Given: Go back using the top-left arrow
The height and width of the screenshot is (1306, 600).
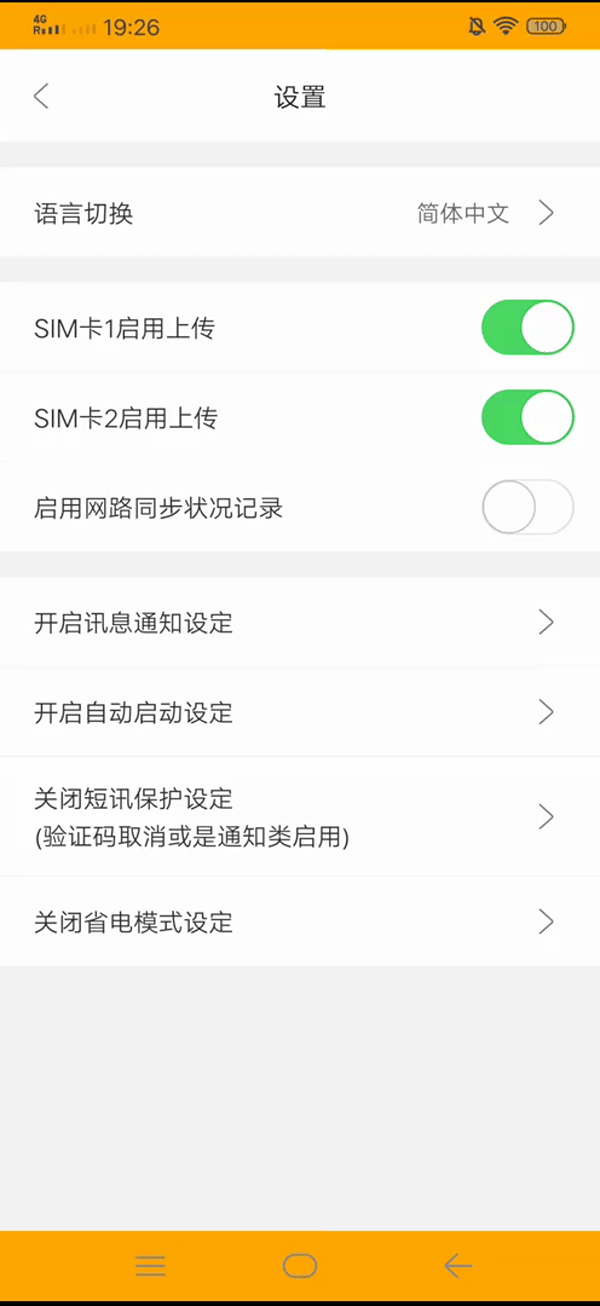Looking at the screenshot, I should coord(41,96).
